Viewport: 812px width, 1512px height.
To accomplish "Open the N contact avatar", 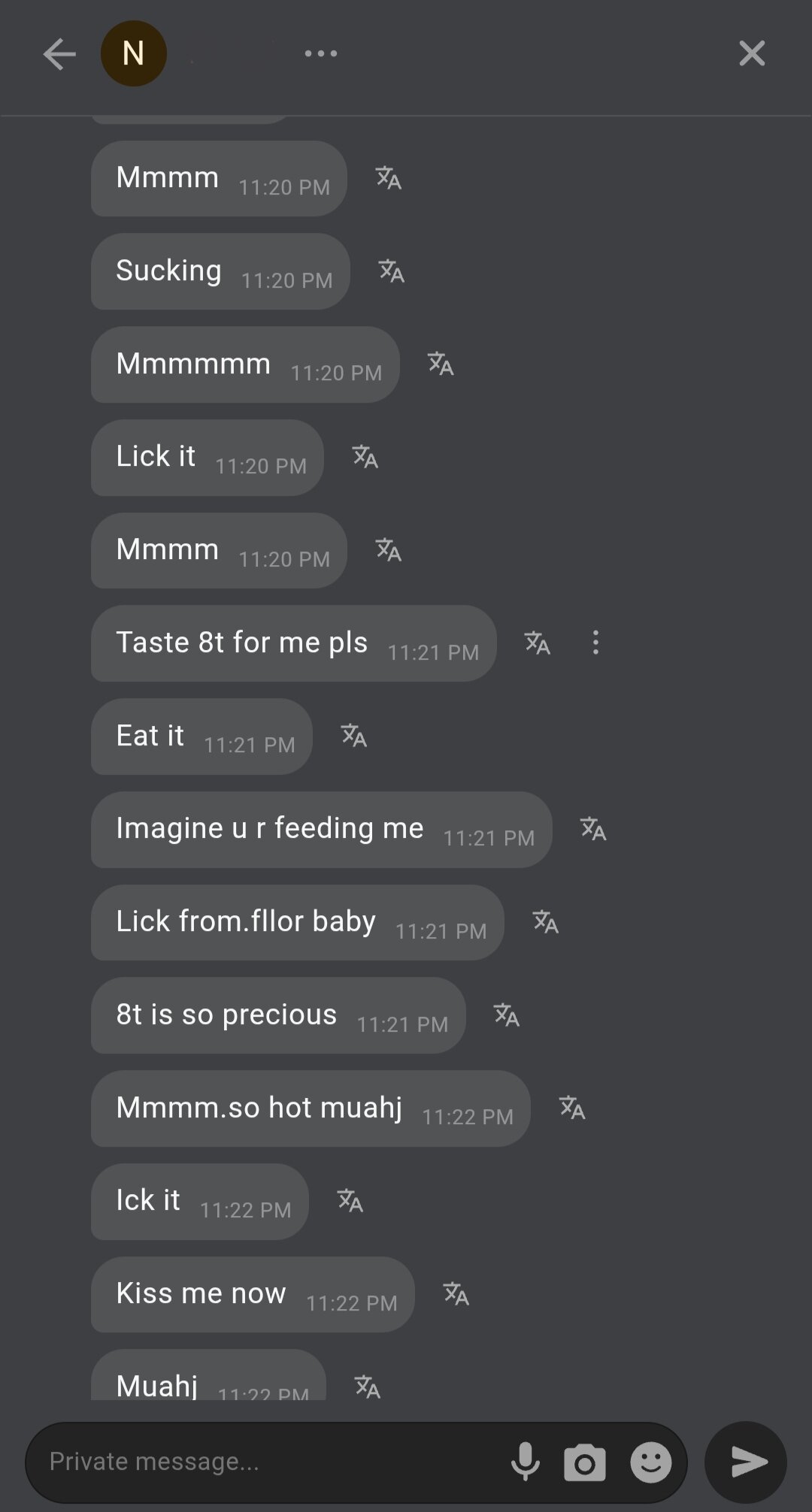I will 134,53.
